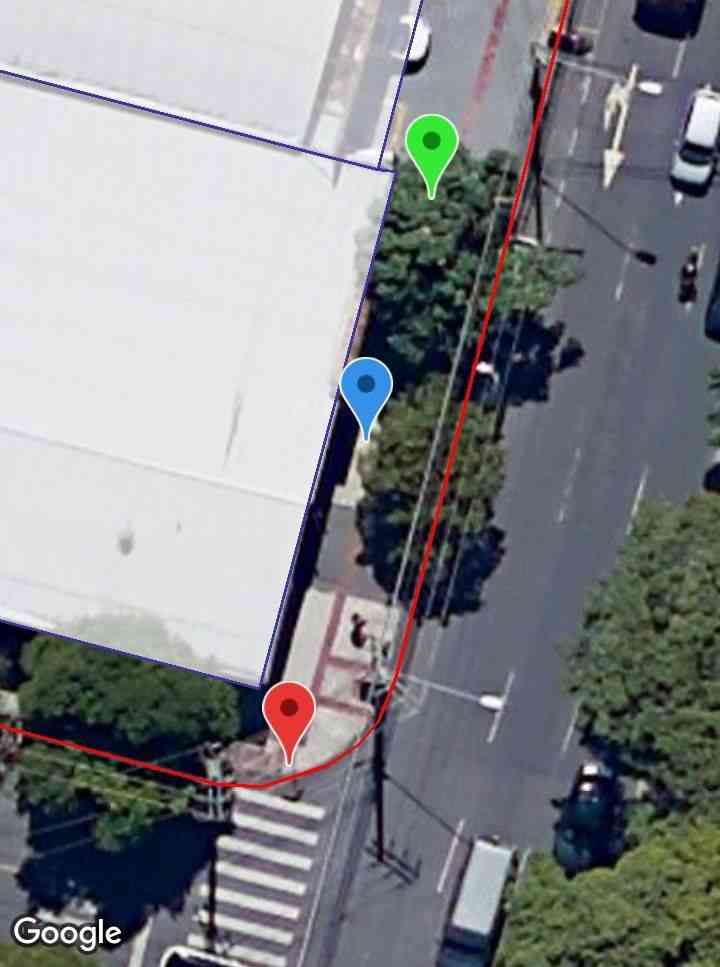Viewport: 720px width, 967px height.
Task: Select the blue map marker
Action: (x=366, y=386)
